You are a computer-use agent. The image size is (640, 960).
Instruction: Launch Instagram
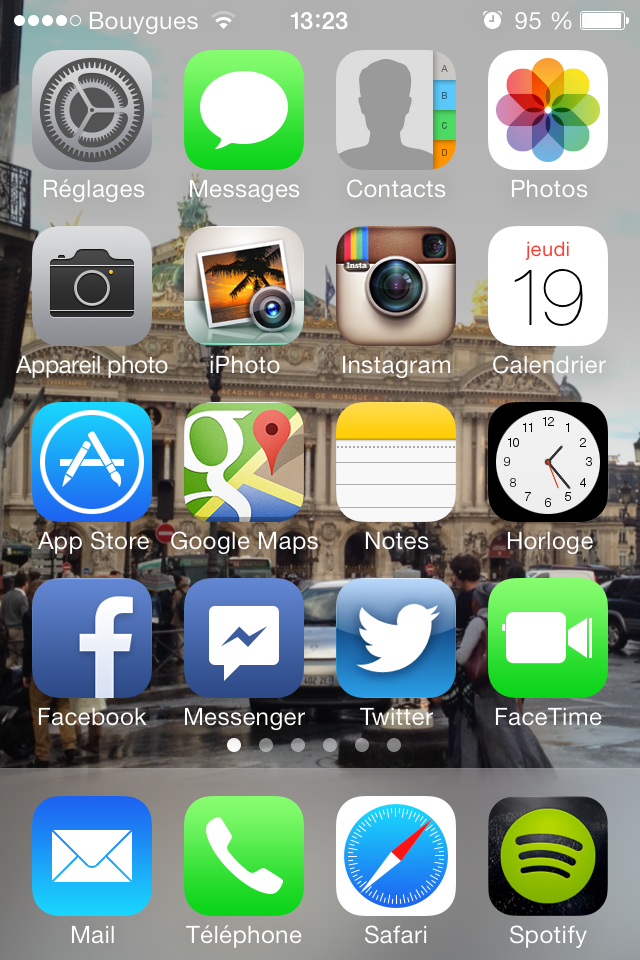[x=396, y=286]
